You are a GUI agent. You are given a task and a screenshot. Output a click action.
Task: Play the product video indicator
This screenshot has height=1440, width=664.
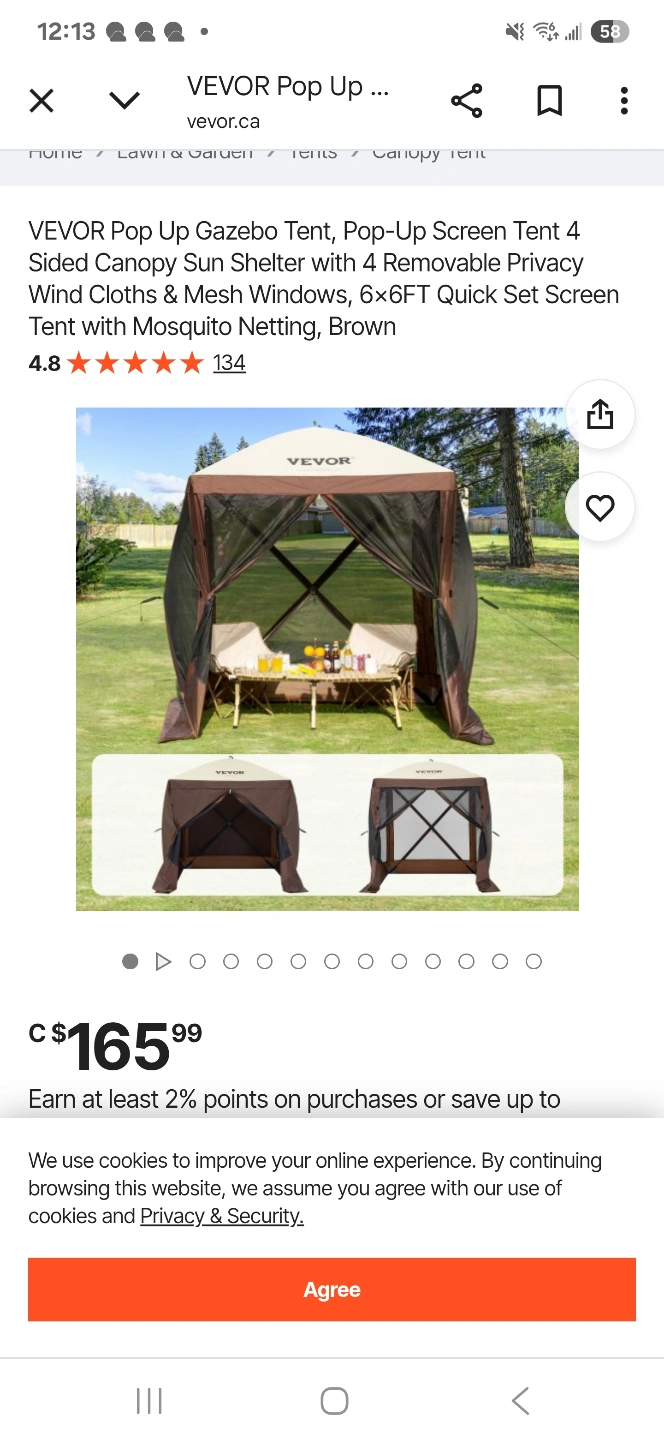click(163, 961)
